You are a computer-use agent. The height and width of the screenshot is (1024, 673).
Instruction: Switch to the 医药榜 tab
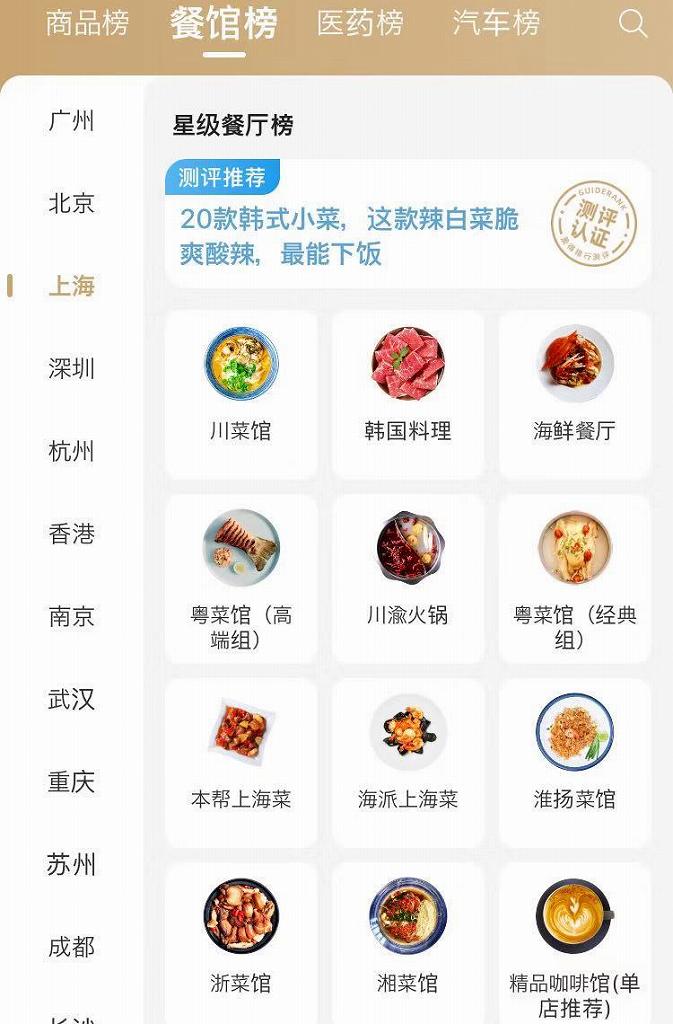360,24
